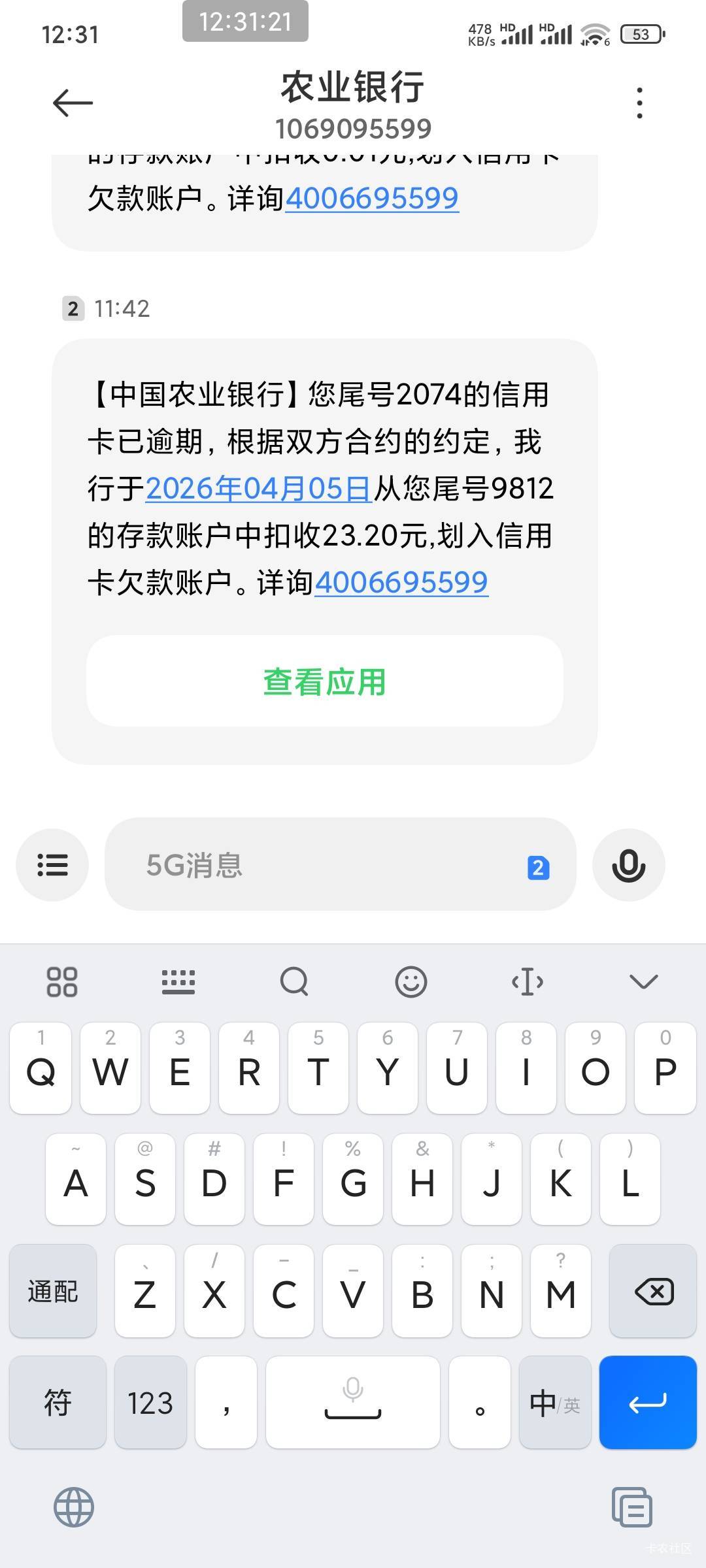Open the keyboard layout switcher icon
This screenshot has width=706, height=1568.
[x=178, y=981]
